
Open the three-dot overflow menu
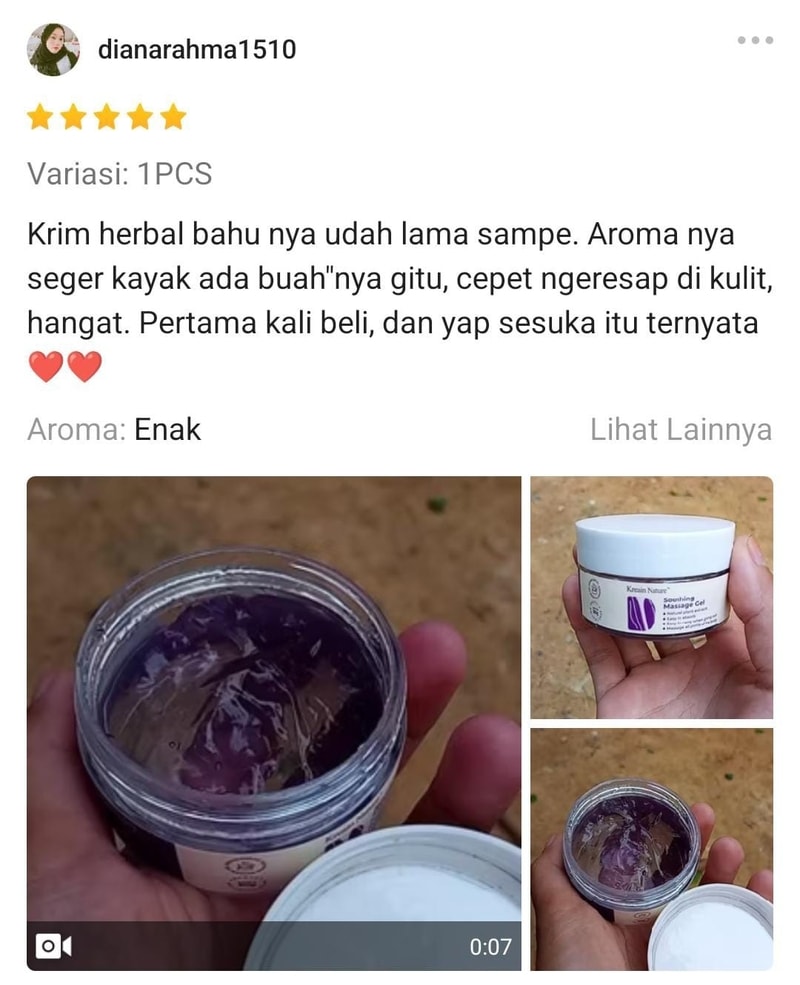click(755, 40)
